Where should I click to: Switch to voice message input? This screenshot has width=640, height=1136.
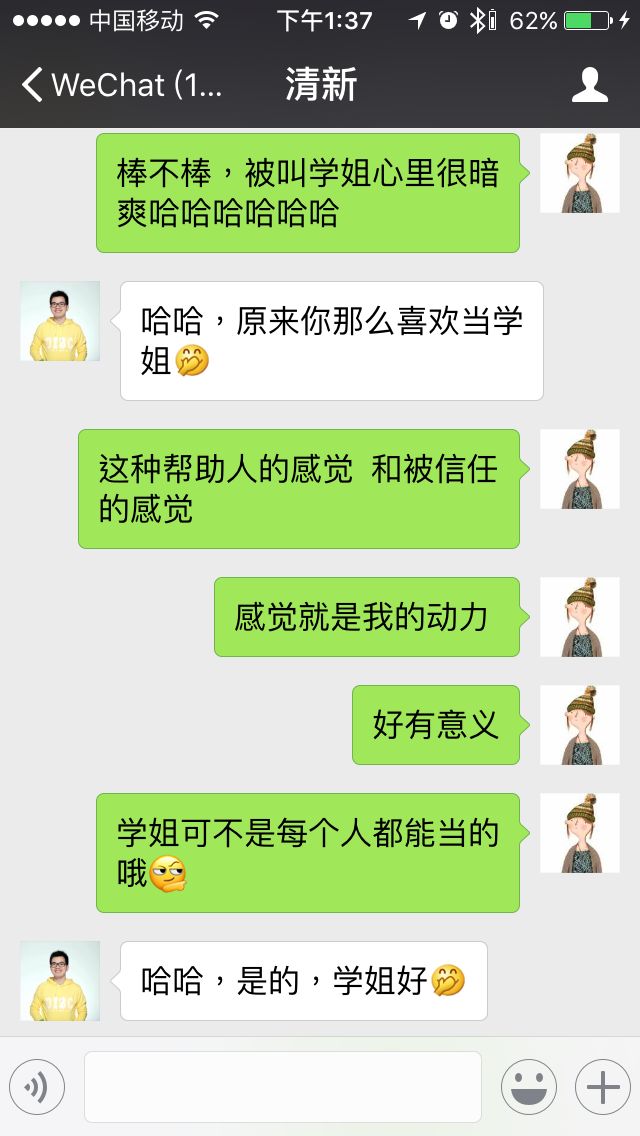(37, 1087)
